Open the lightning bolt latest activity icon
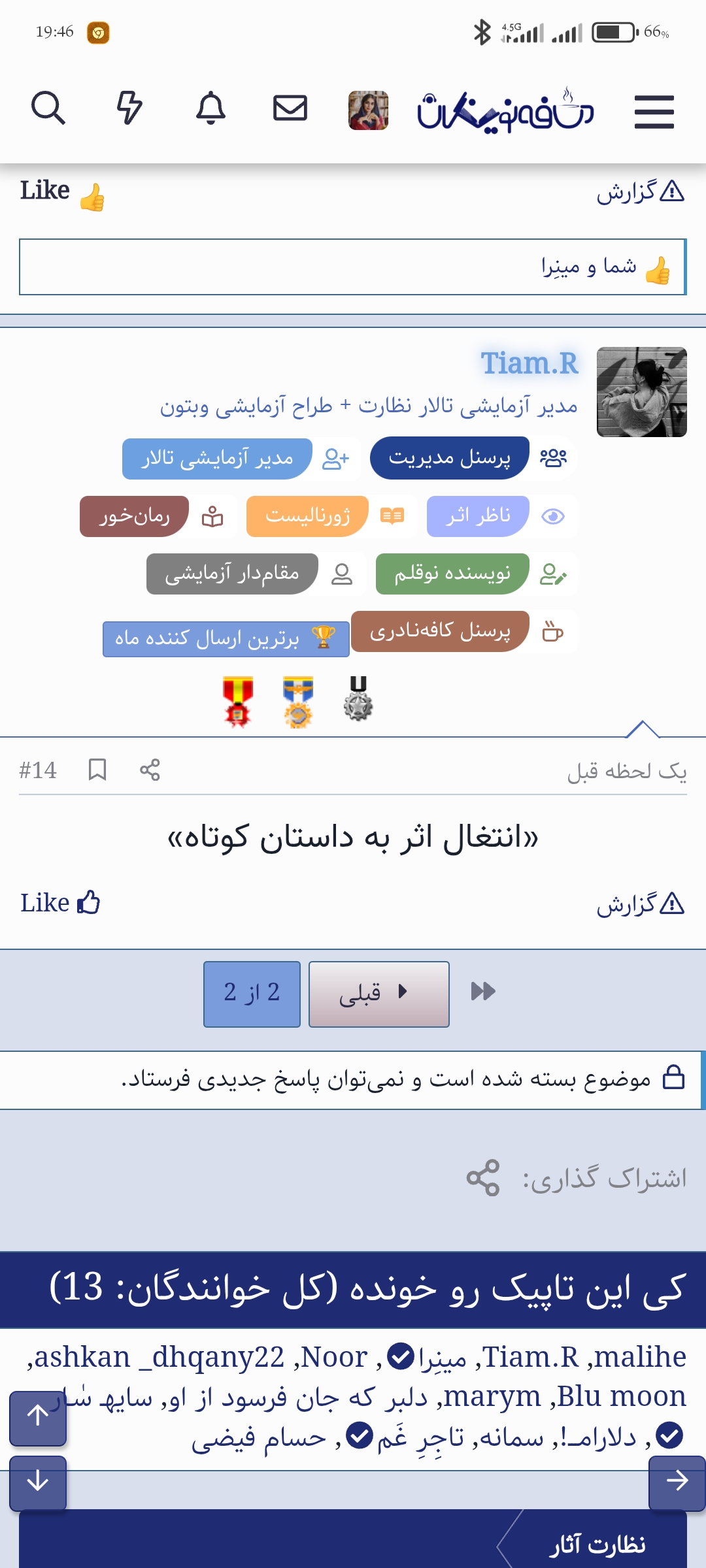The height and width of the screenshot is (1568, 706). point(129,108)
